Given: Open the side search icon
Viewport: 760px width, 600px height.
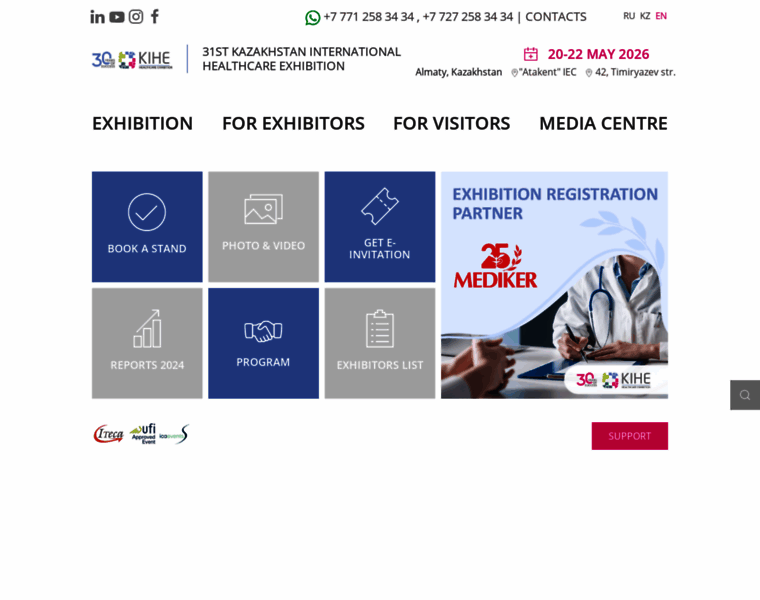Looking at the screenshot, I should coord(744,395).
